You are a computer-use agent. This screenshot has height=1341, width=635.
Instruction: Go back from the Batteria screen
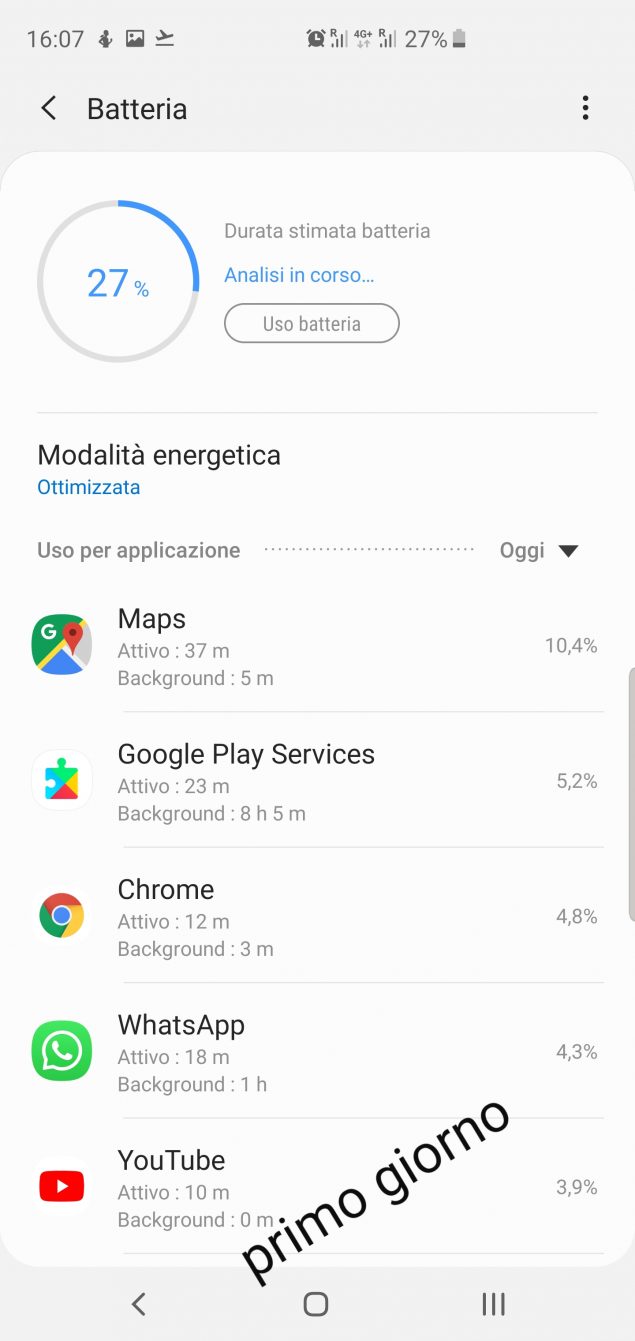point(48,108)
